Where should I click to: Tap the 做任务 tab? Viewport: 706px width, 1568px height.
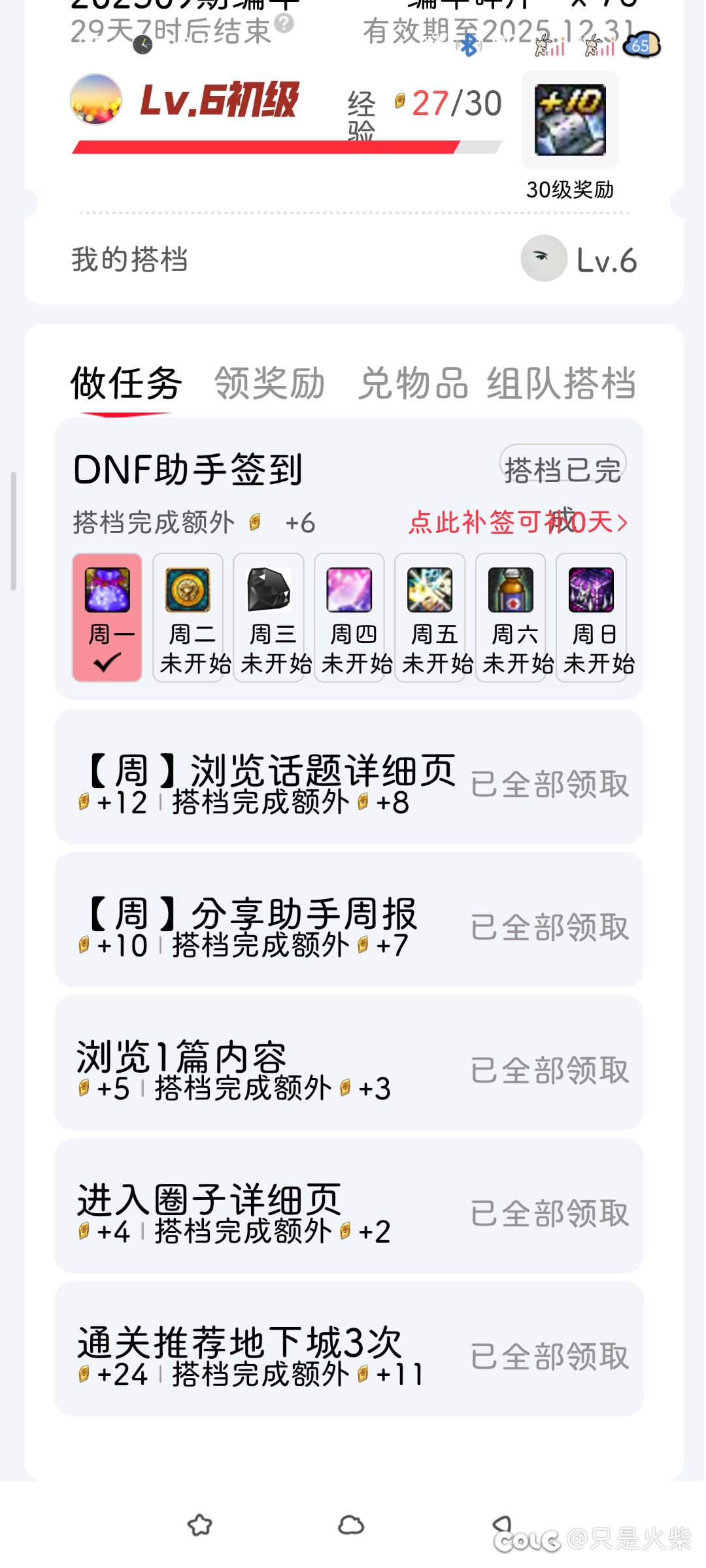click(x=126, y=384)
